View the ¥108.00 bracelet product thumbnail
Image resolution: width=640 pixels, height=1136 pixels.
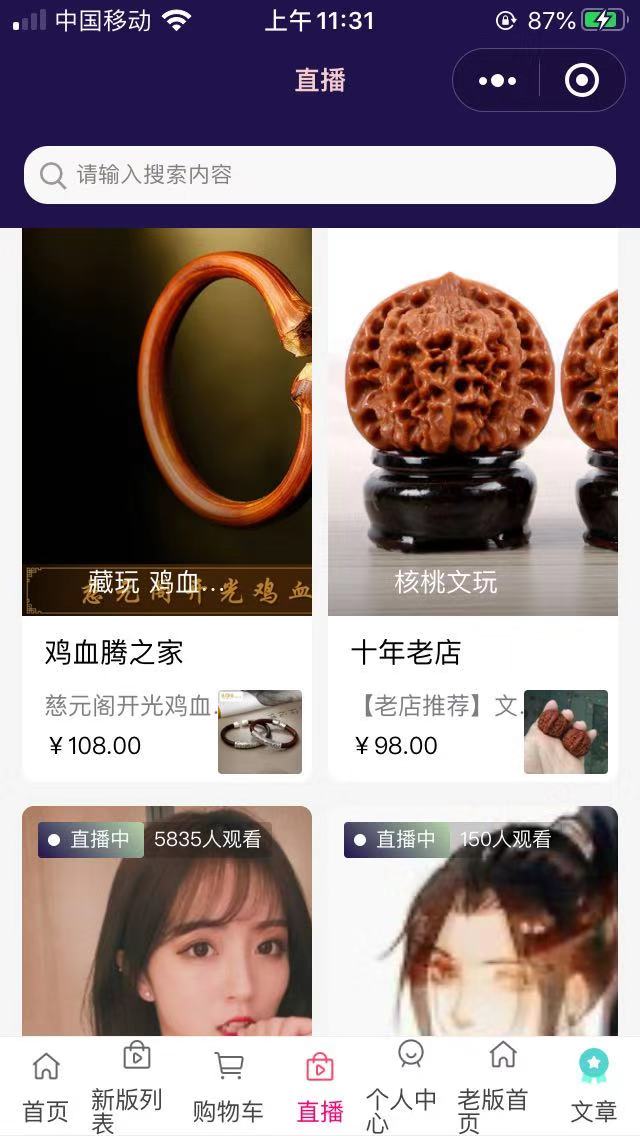click(x=260, y=731)
